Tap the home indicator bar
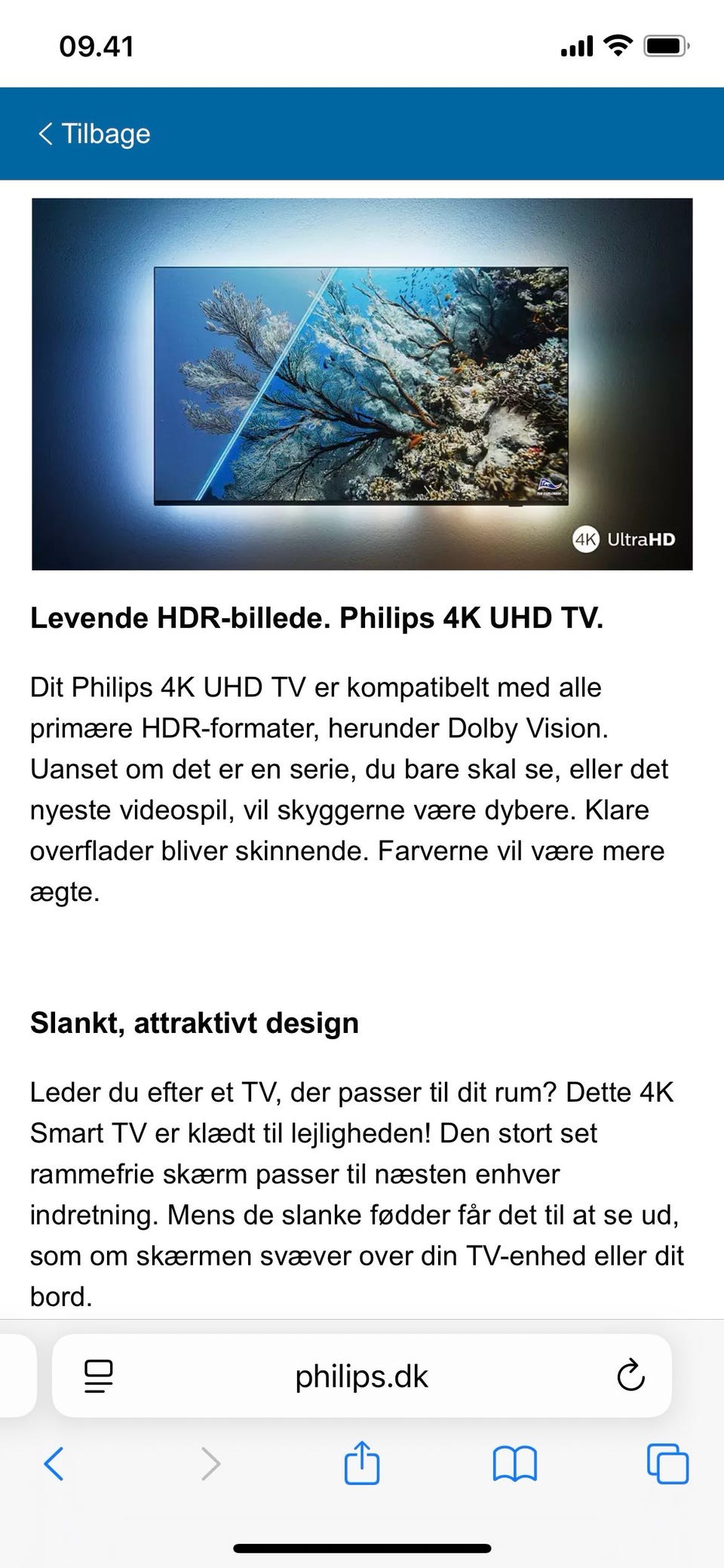The image size is (724, 1568). pos(362,1546)
